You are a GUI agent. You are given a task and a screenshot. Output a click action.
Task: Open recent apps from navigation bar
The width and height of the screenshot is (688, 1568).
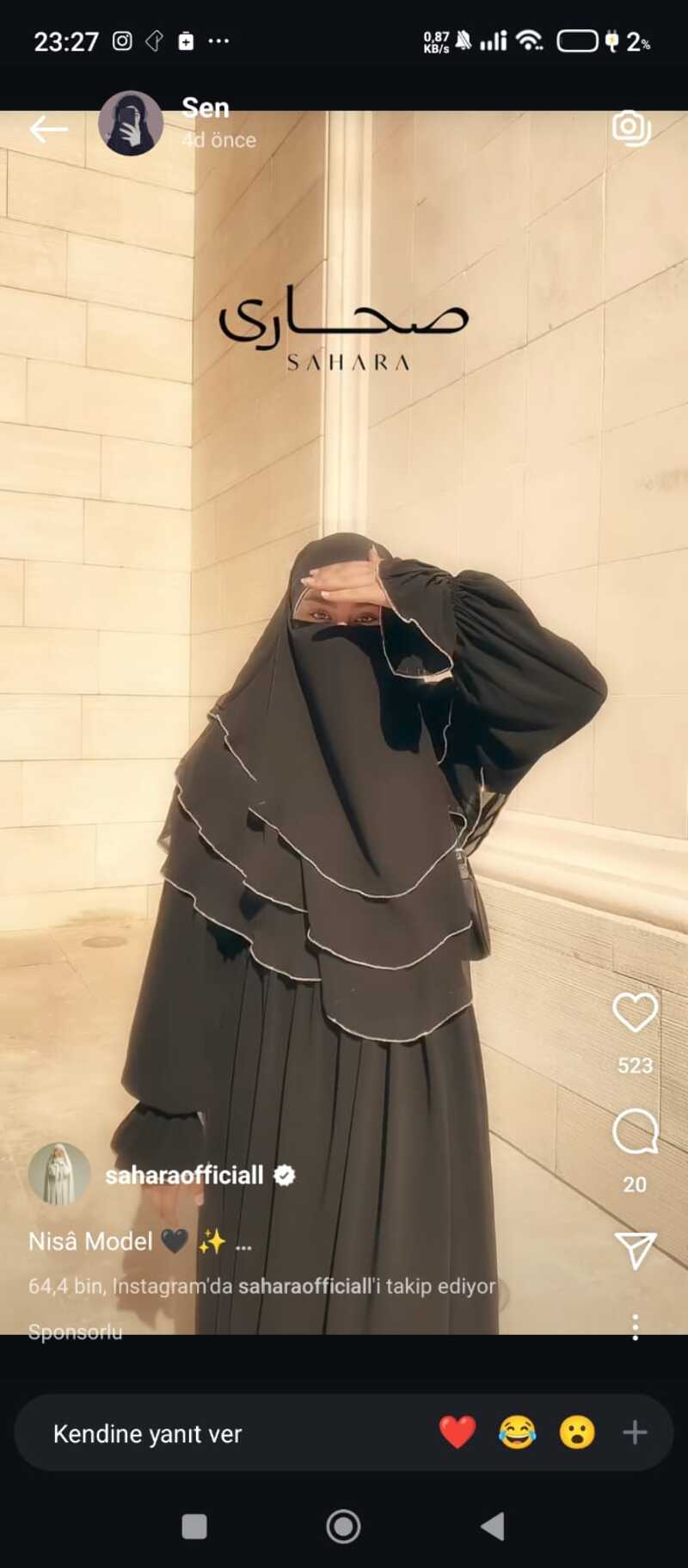194,1527
